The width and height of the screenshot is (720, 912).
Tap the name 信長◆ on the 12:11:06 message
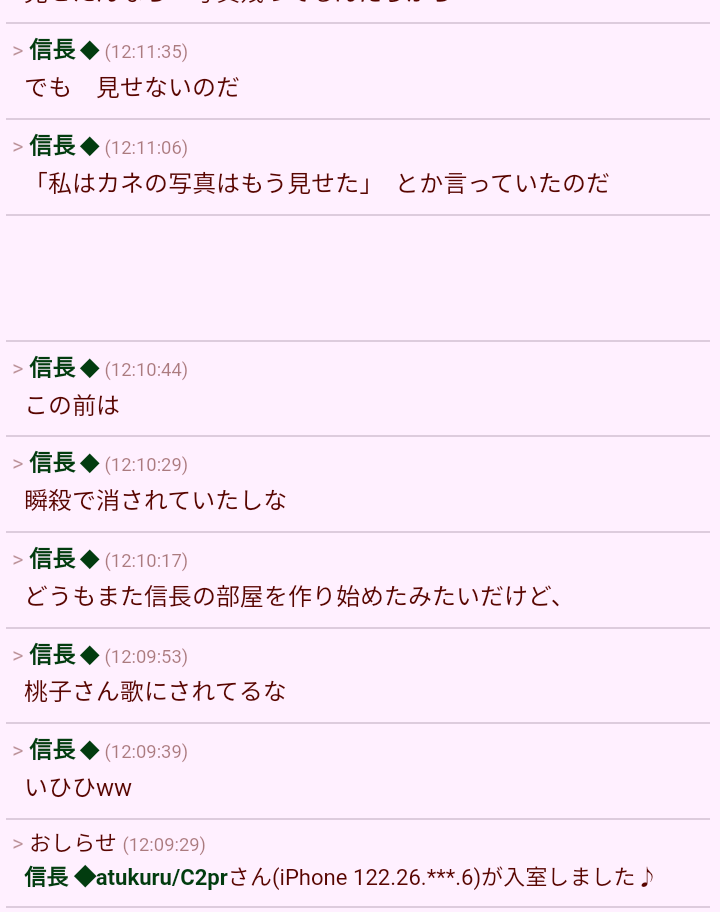pyautogui.click(x=64, y=146)
